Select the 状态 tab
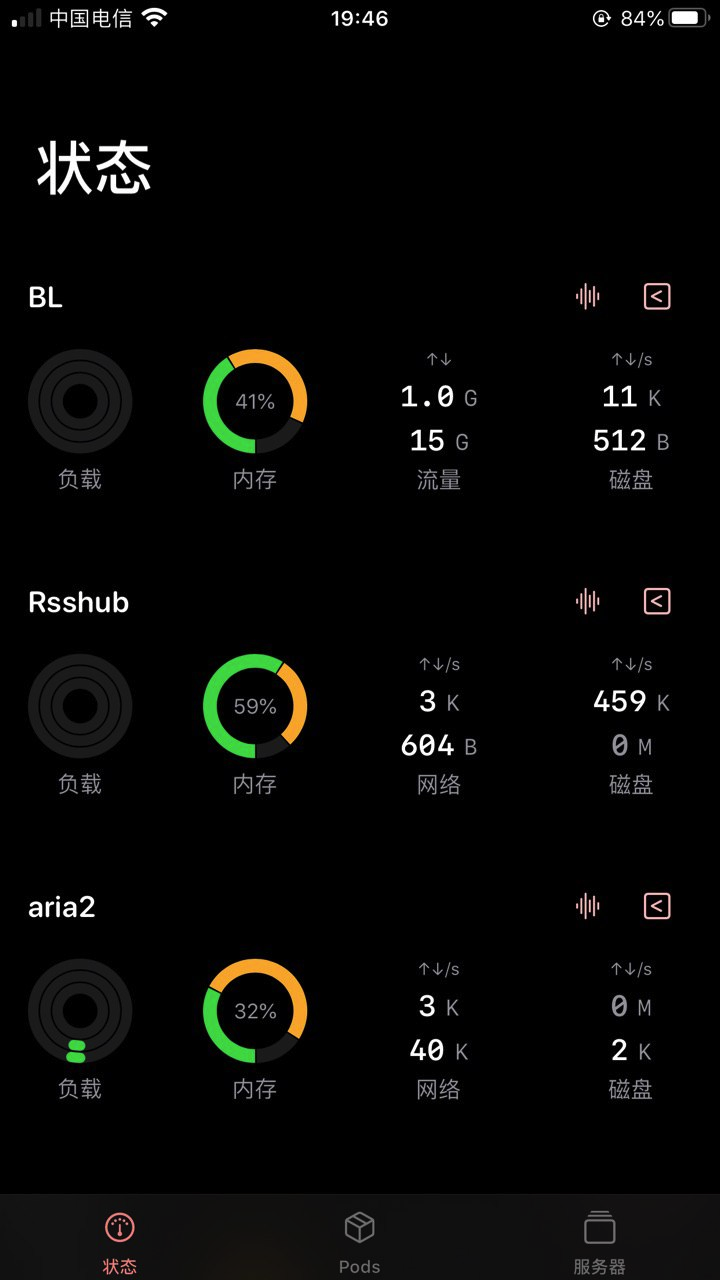720x1280 pixels. tap(120, 1240)
